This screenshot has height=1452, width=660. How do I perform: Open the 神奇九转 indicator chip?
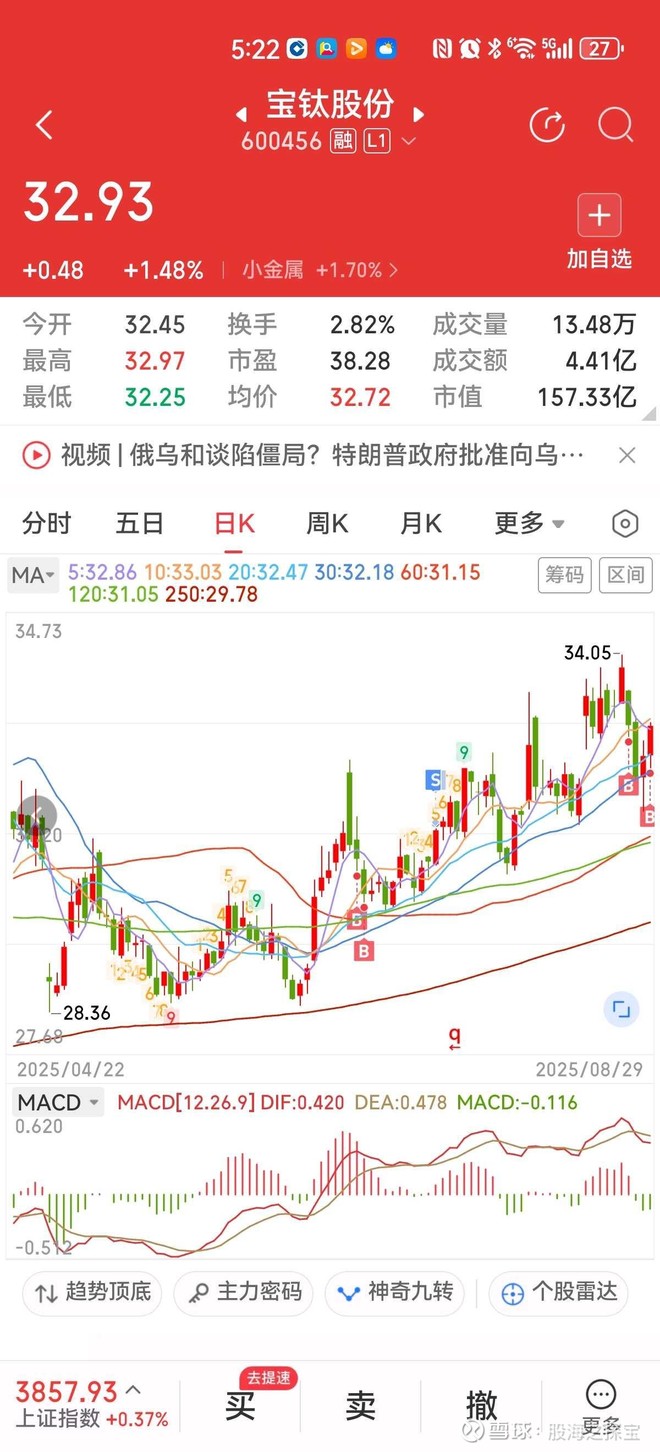pyautogui.click(x=396, y=1292)
